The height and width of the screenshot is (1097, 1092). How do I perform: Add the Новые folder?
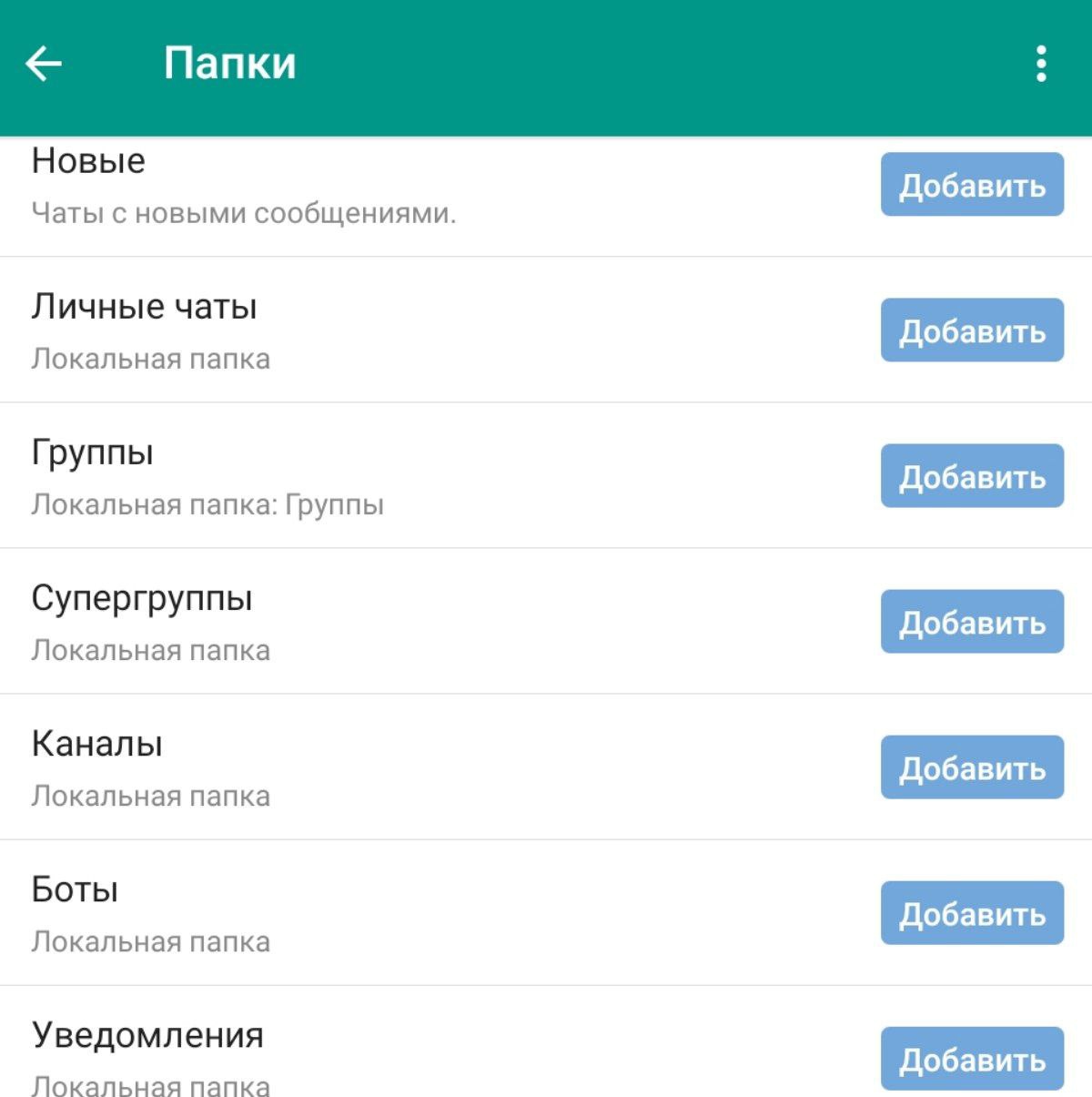coord(972,185)
